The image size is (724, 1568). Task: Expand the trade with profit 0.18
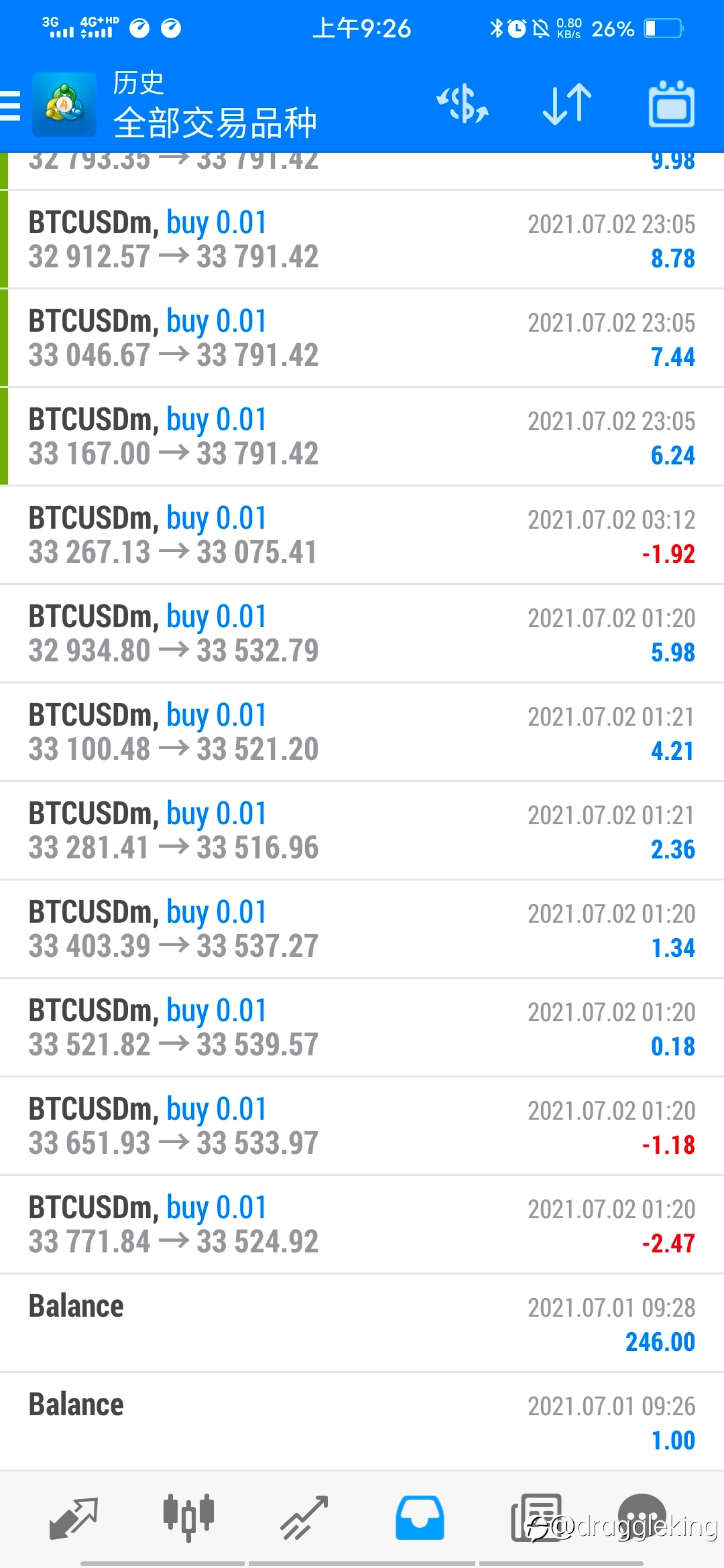(362, 1028)
